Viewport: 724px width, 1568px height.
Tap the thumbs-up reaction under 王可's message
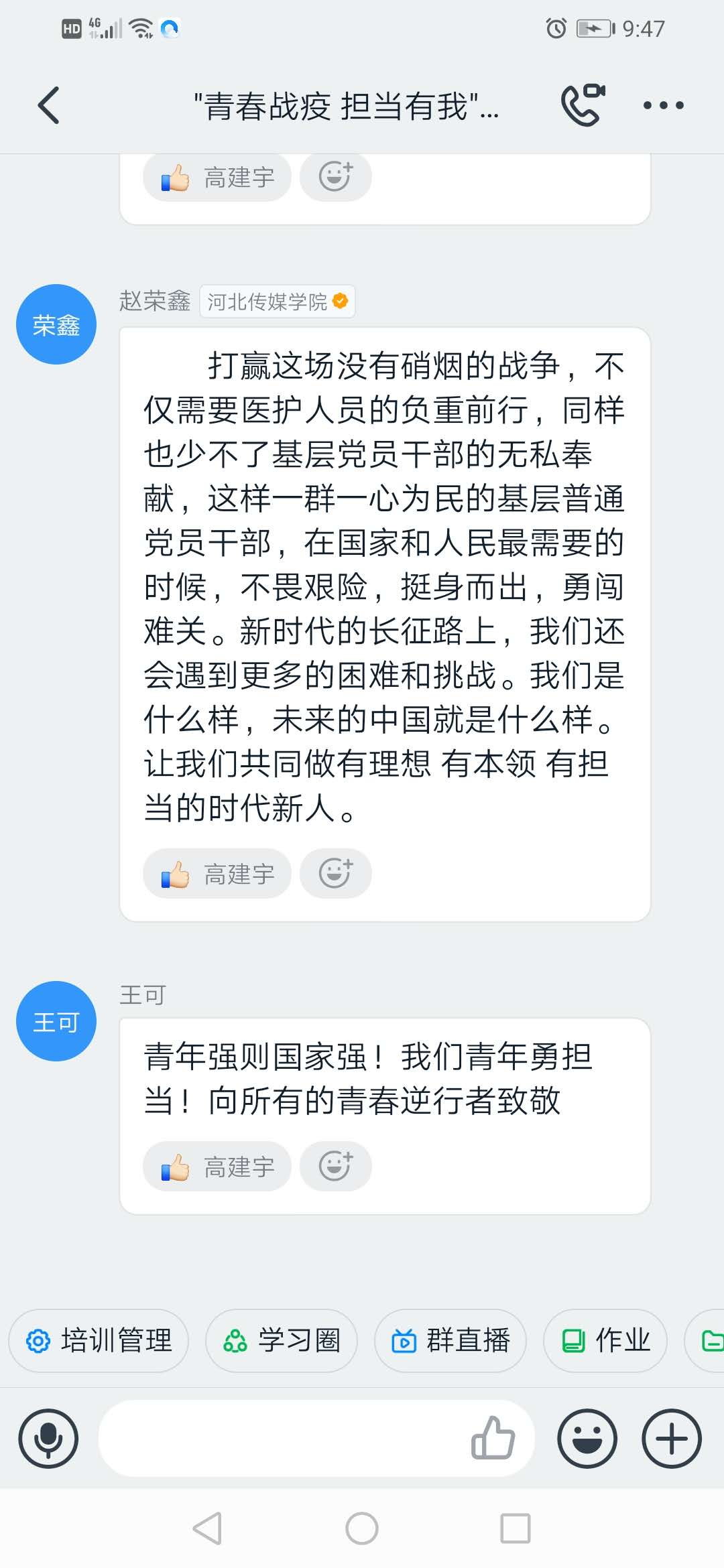[x=217, y=1167]
